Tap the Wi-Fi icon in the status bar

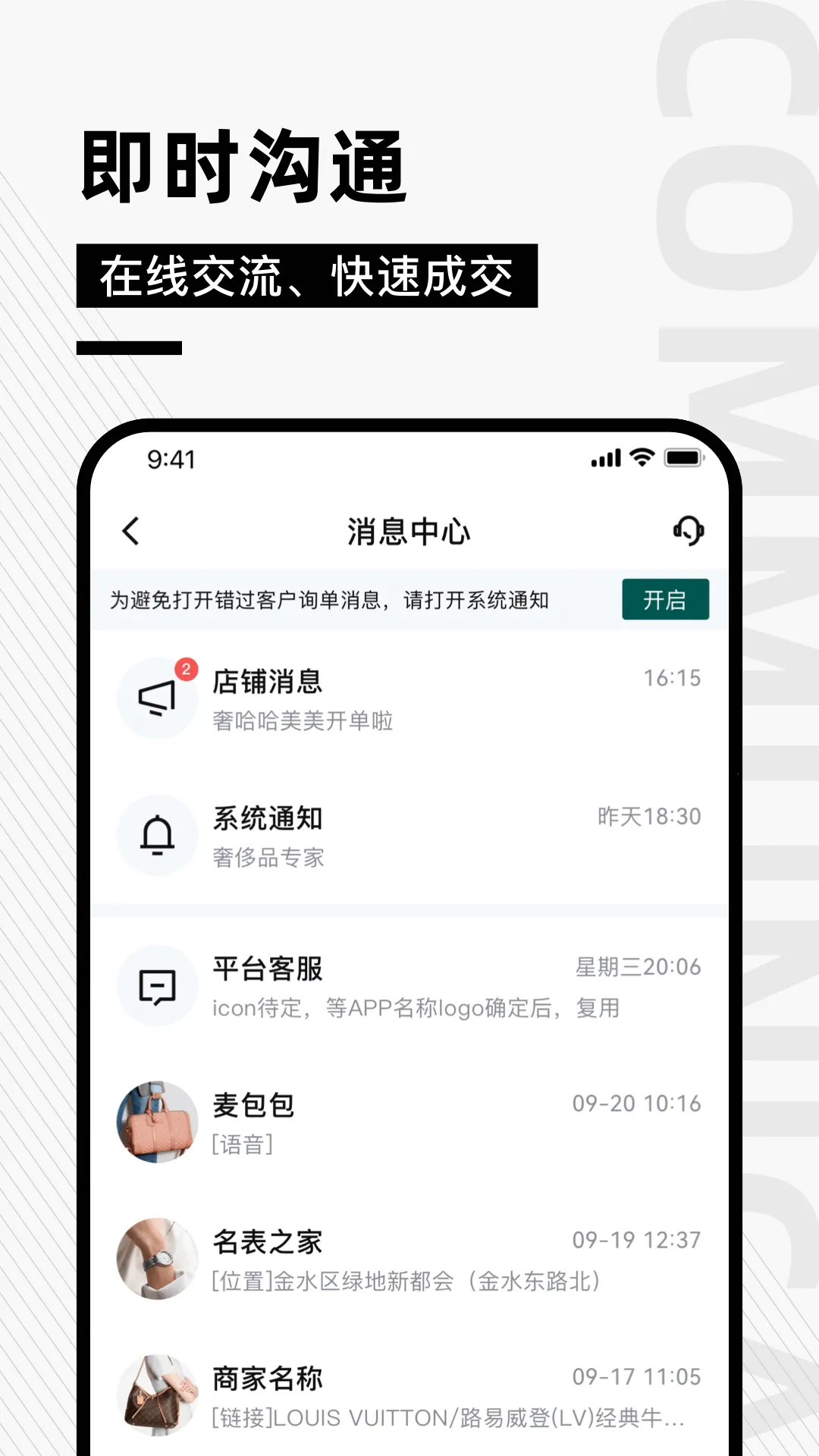point(641,457)
